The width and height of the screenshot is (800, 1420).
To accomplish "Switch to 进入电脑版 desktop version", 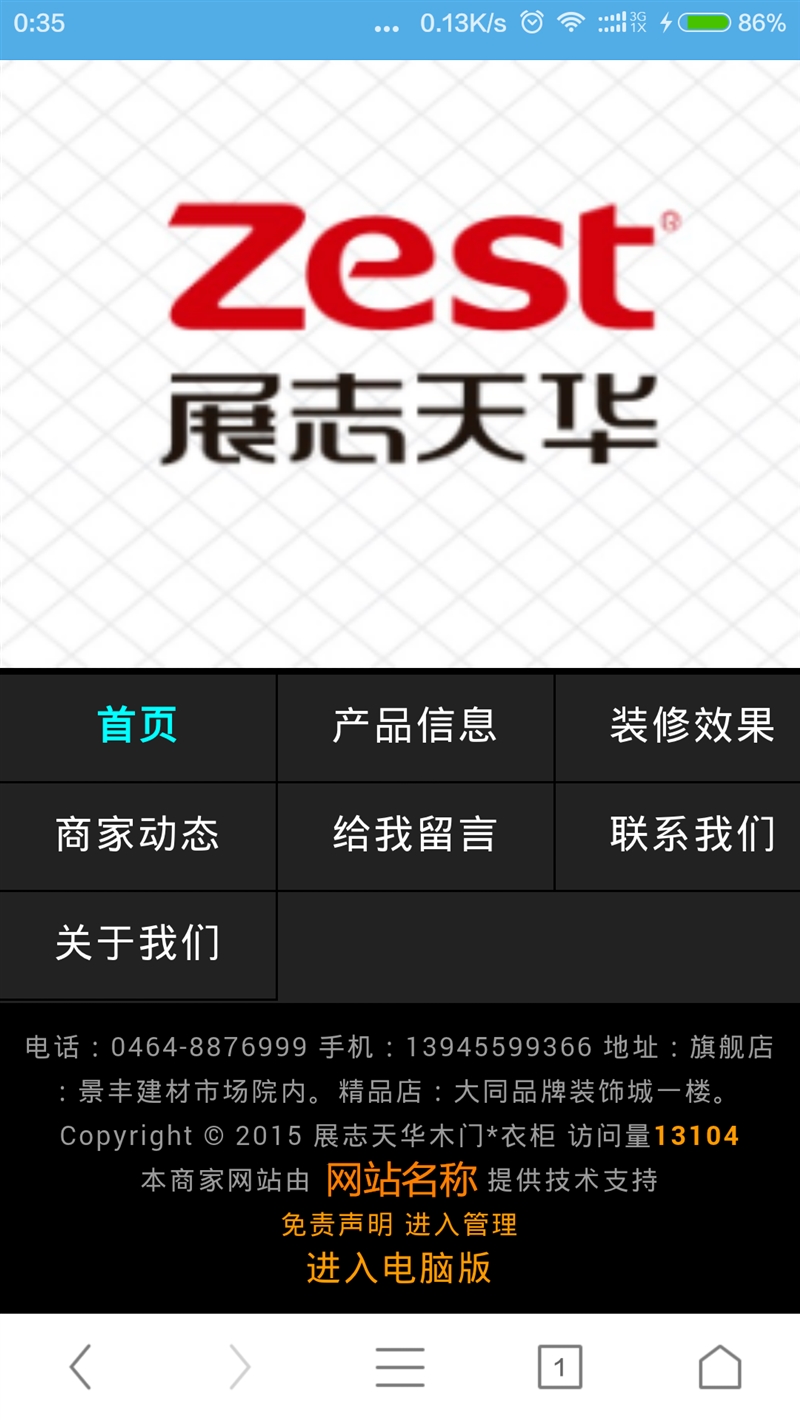I will pyautogui.click(x=399, y=1268).
